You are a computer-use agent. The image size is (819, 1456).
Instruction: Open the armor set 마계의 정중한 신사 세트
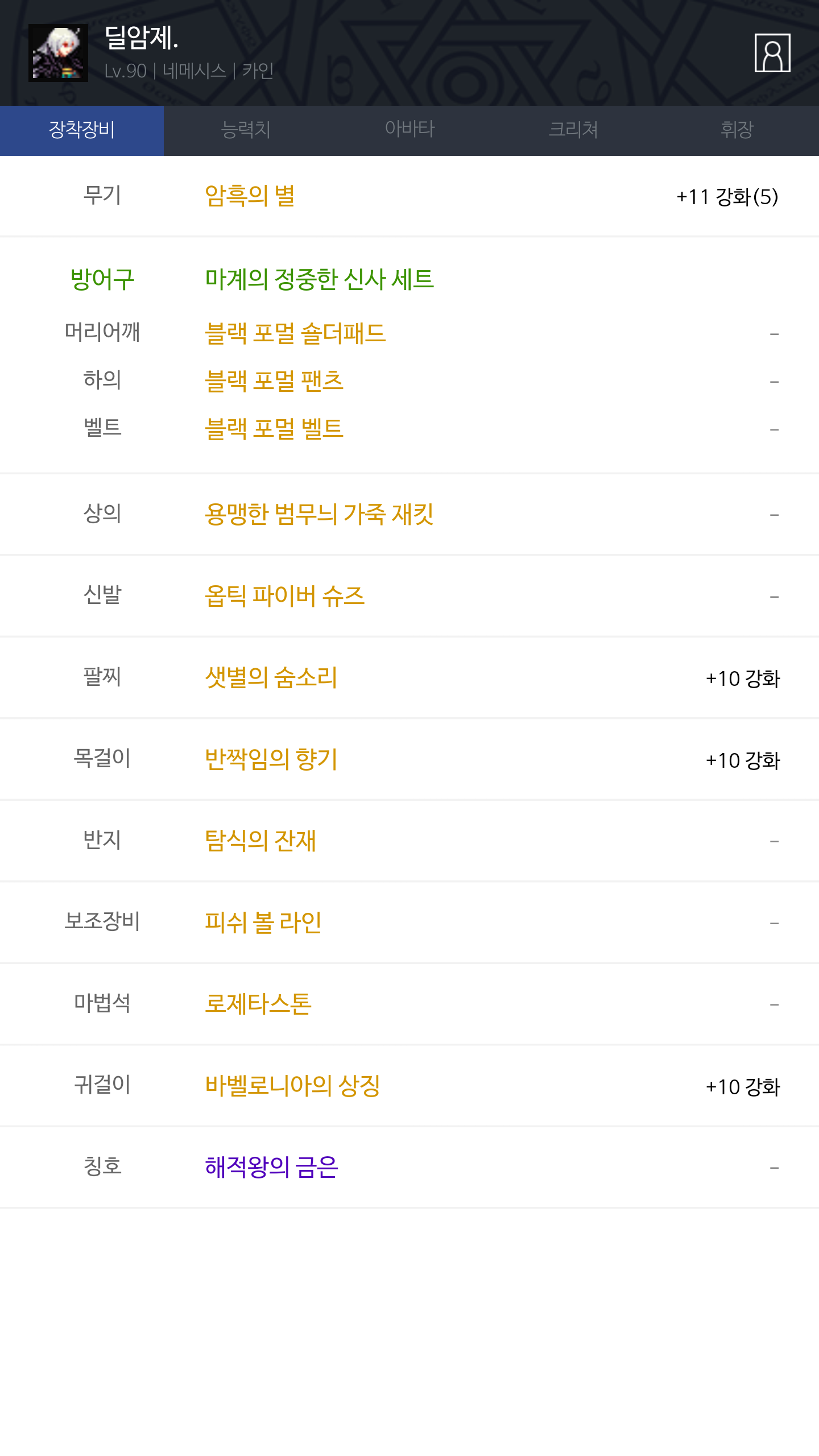click(x=319, y=279)
